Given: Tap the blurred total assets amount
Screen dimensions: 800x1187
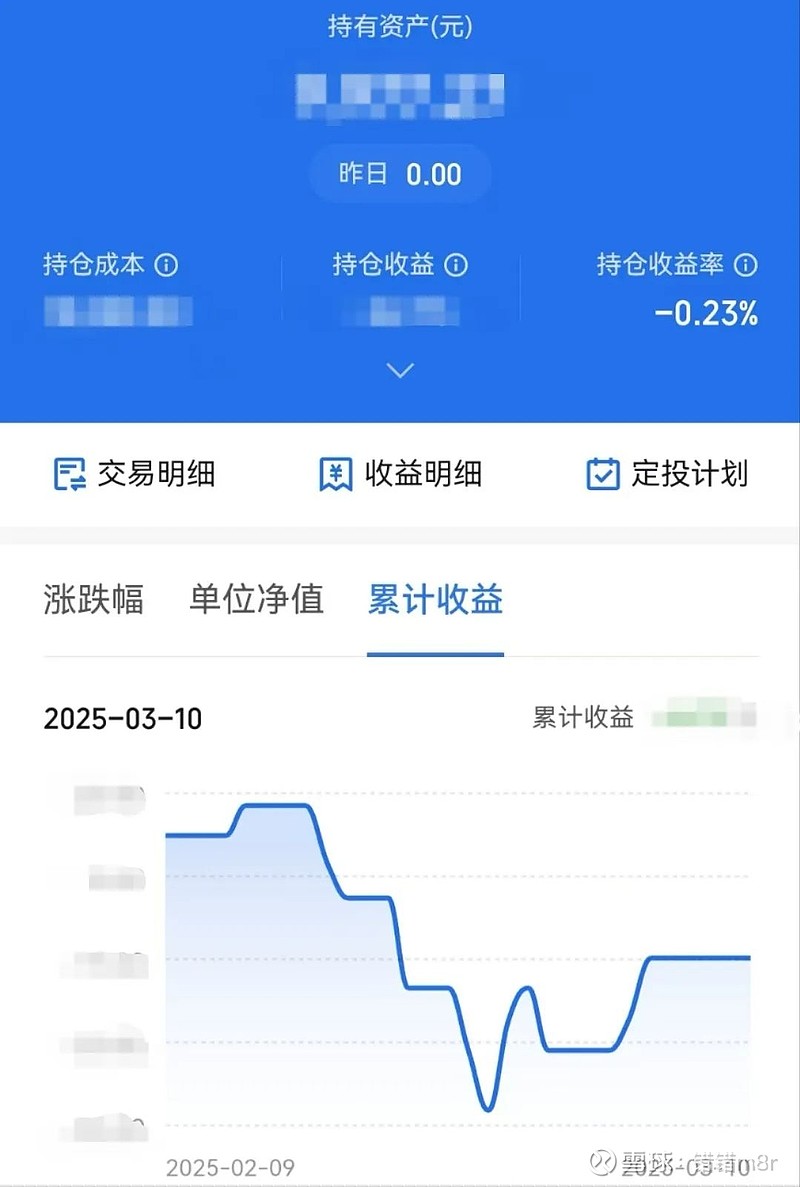Looking at the screenshot, I should [398, 93].
